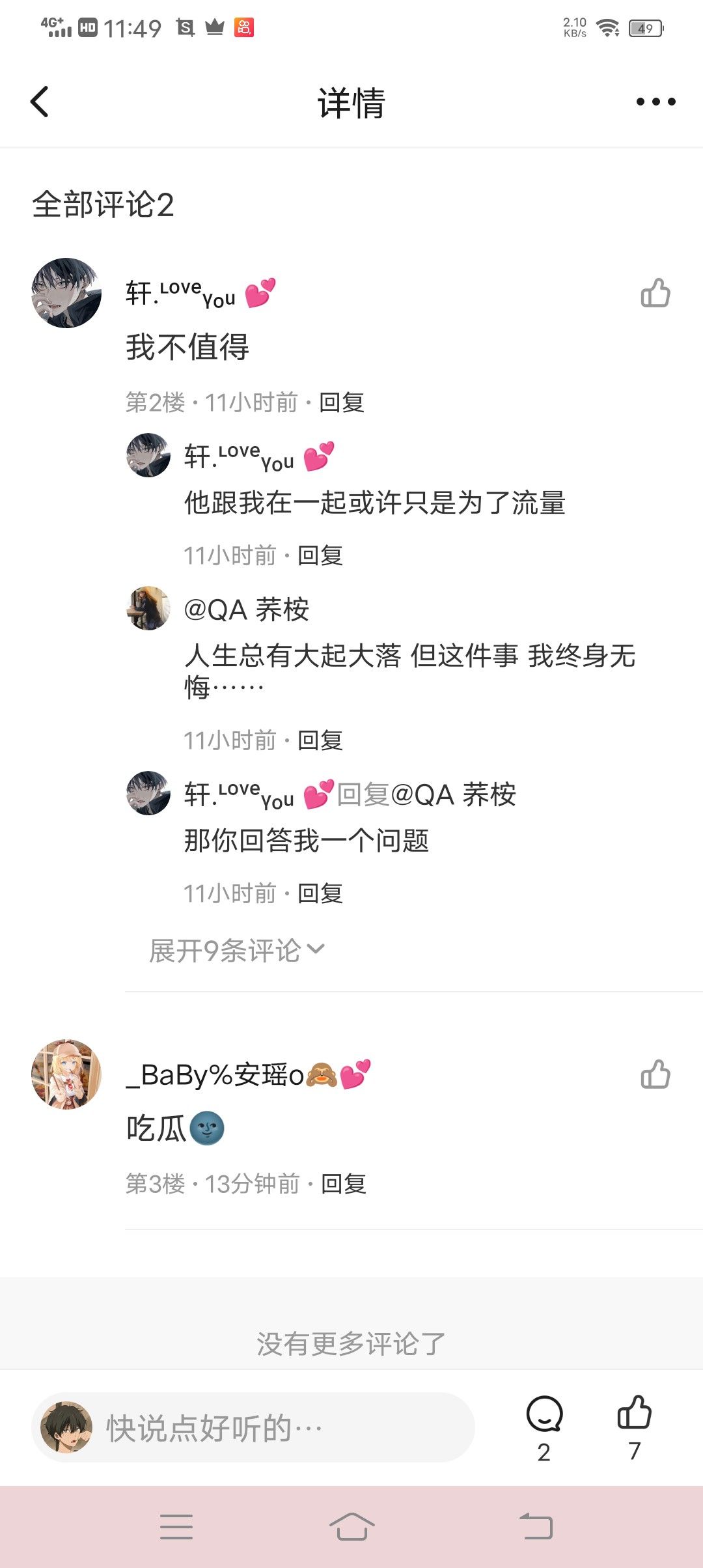Image resolution: width=703 pixels, height=1568 pixels.
Task: Like the comment 我不值得
Action: [655, 293]
